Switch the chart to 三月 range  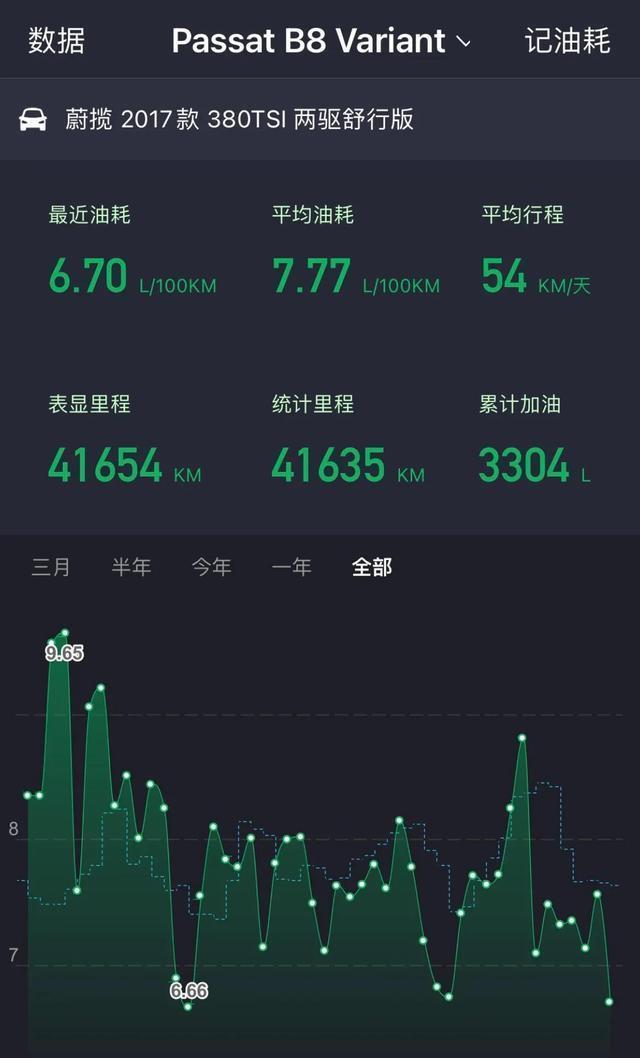point(51,567)
